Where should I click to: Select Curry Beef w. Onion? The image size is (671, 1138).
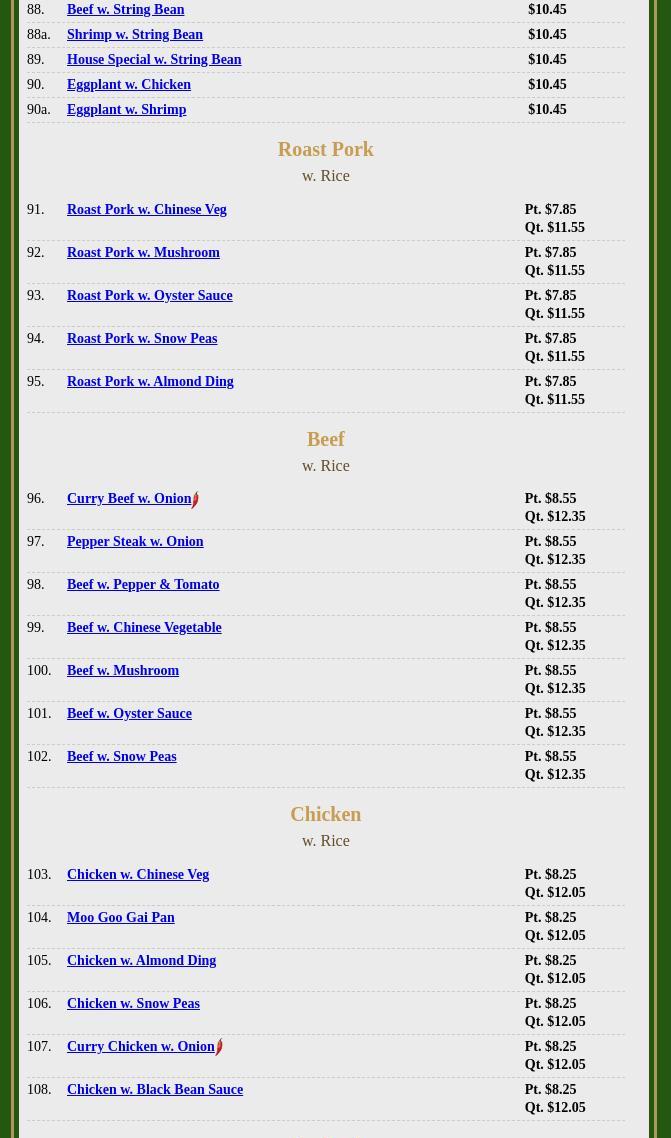129,499
